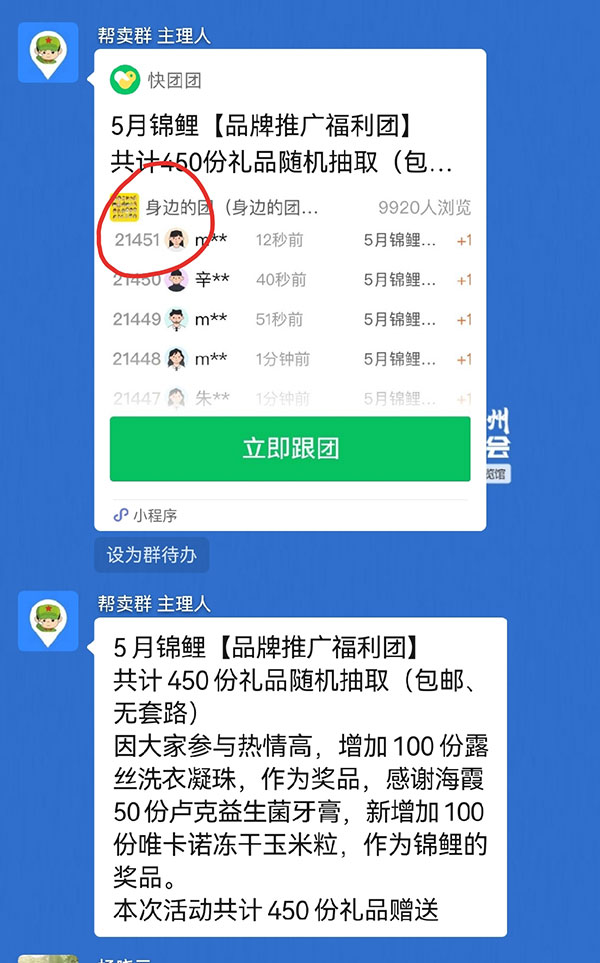600x963 pixels.
Task: Tap the green 立即跟团 button
Action: coord(289,449)
